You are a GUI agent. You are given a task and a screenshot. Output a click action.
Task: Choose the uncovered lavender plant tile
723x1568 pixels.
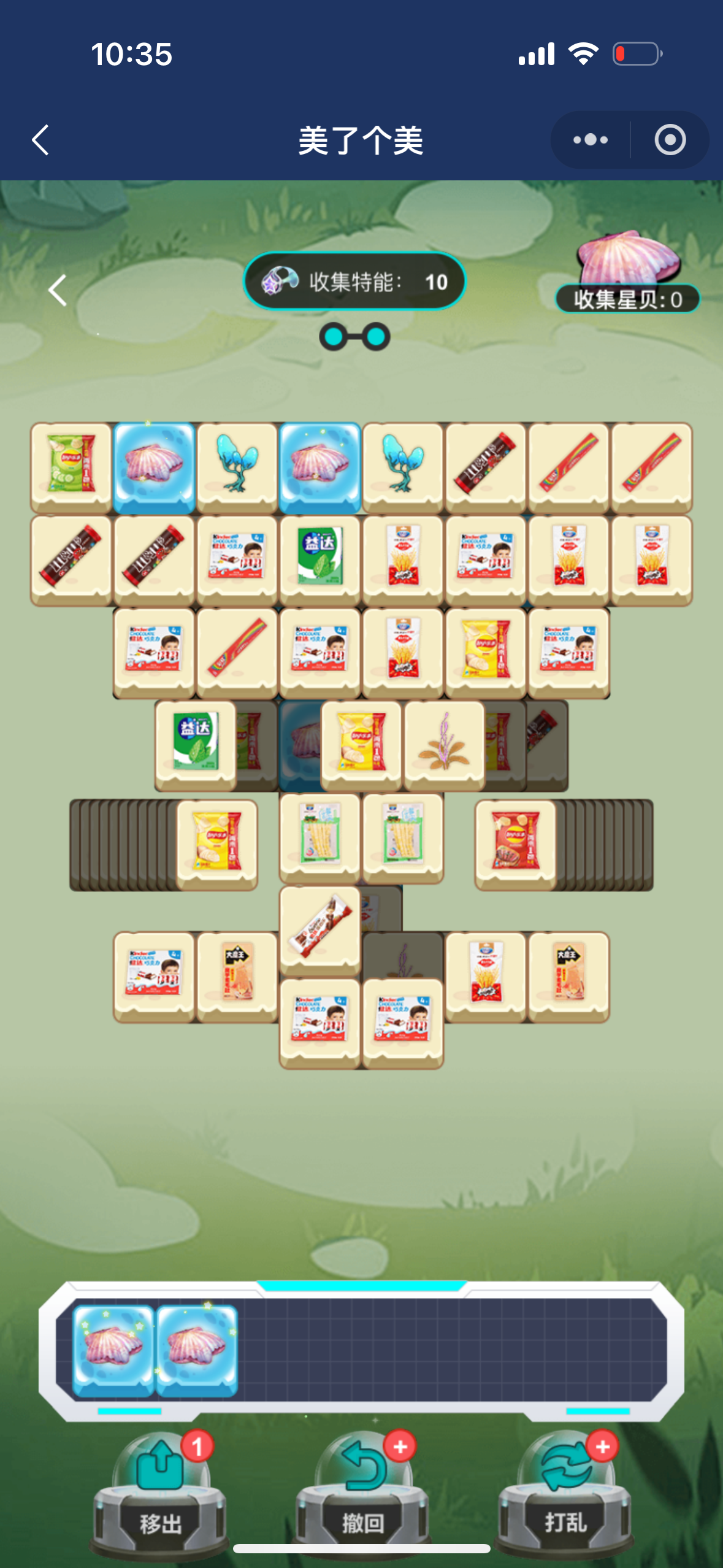pos(444,742)
